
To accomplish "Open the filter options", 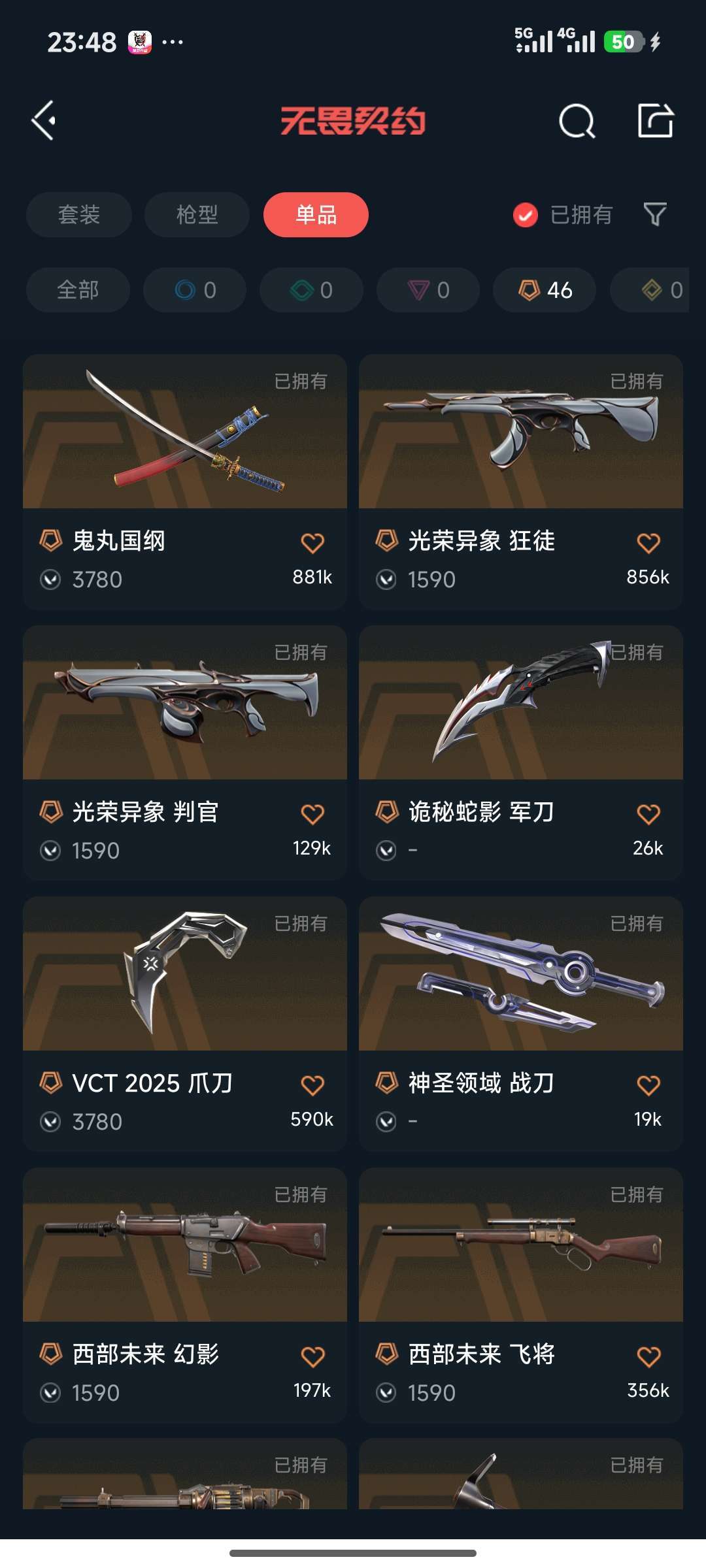I will [x=654, y=214].
